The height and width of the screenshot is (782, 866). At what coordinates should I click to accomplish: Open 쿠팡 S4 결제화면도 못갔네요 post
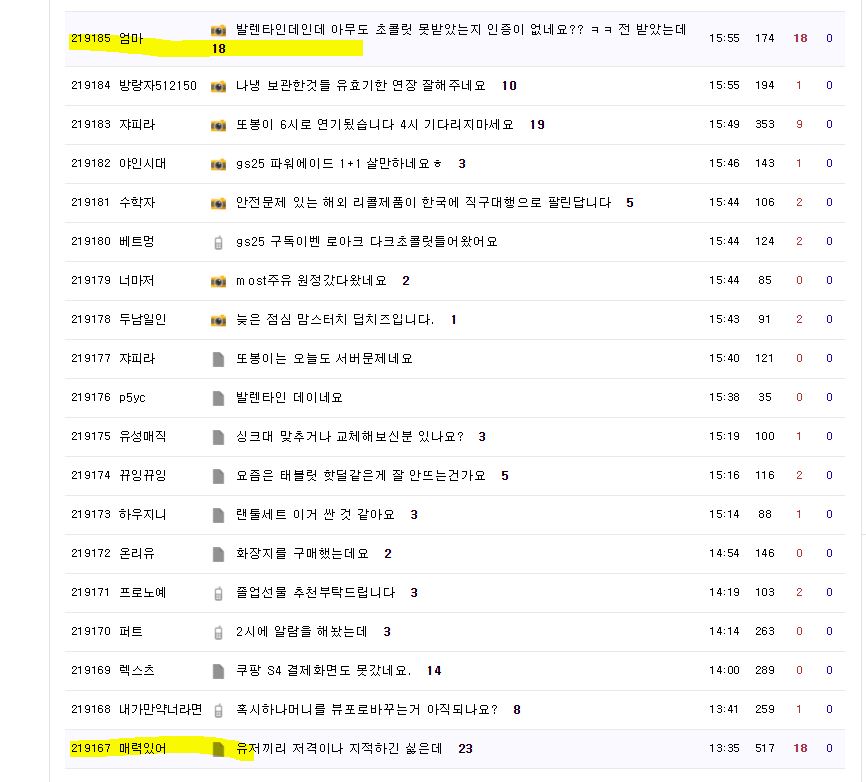click(x=323, y=670)
